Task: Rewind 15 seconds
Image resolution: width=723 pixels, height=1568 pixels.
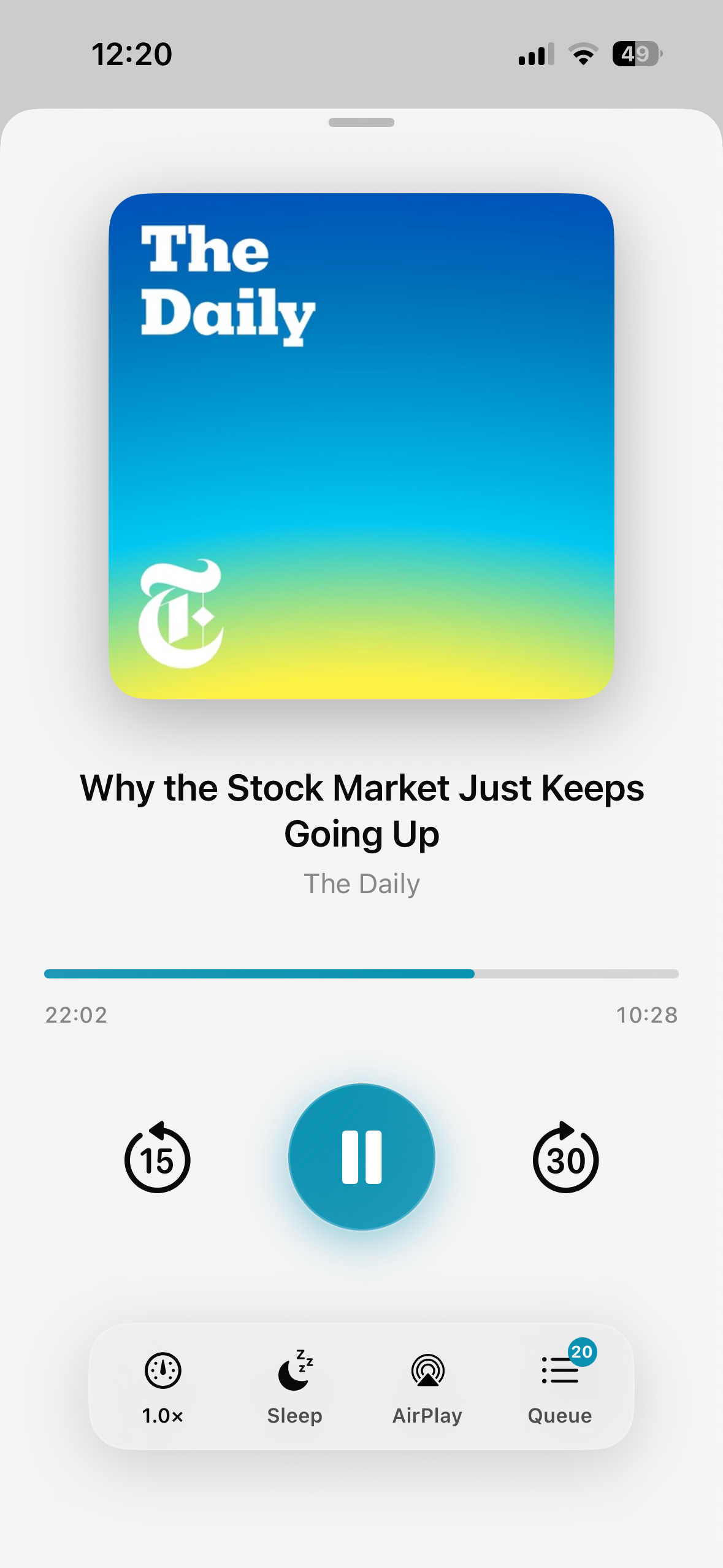Action: (x=158, y=1158)
